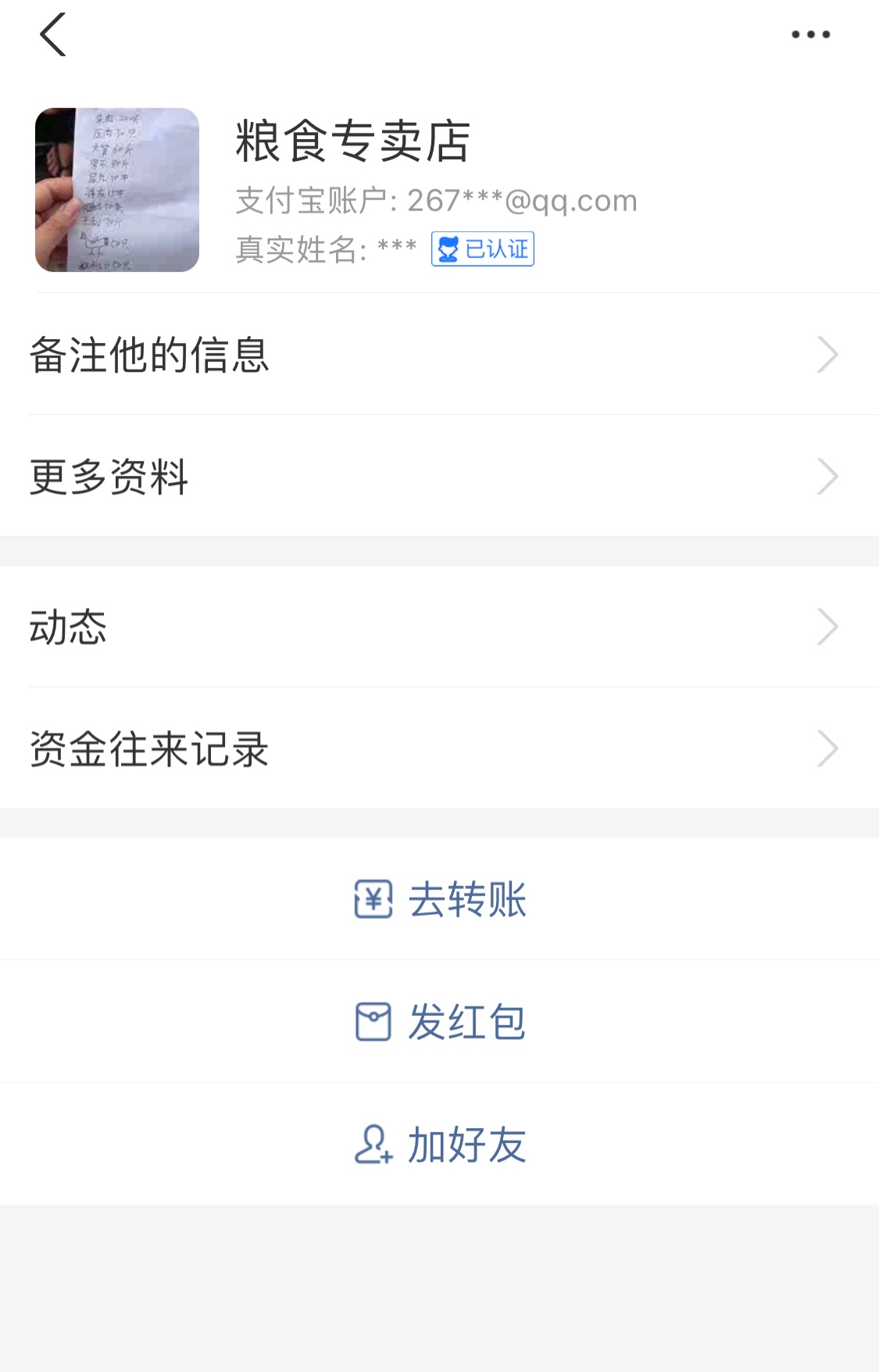879x1372 pixels.
Task: Open 资金往来记录 history
Action: tap(438, 749)
